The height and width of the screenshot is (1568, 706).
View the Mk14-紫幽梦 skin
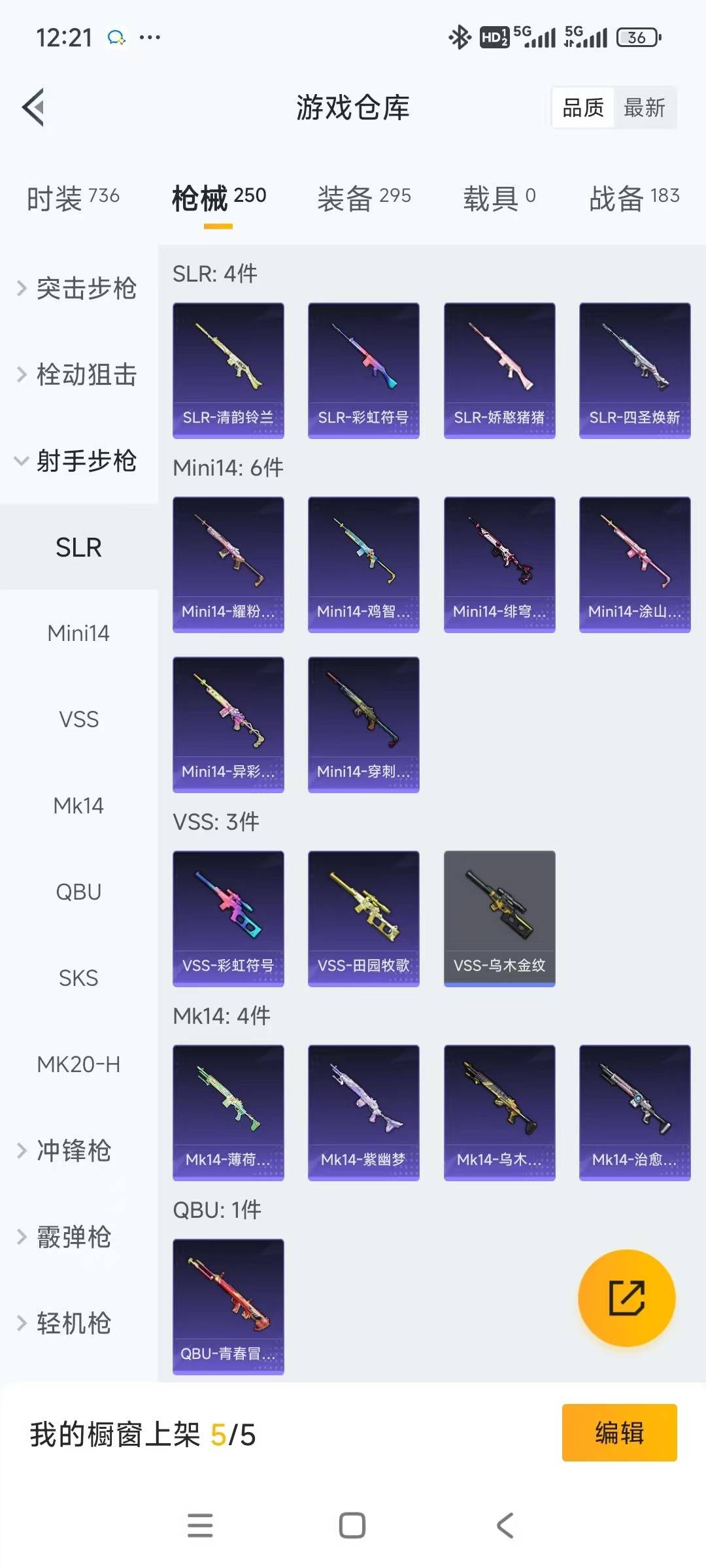click(363, 1111)
